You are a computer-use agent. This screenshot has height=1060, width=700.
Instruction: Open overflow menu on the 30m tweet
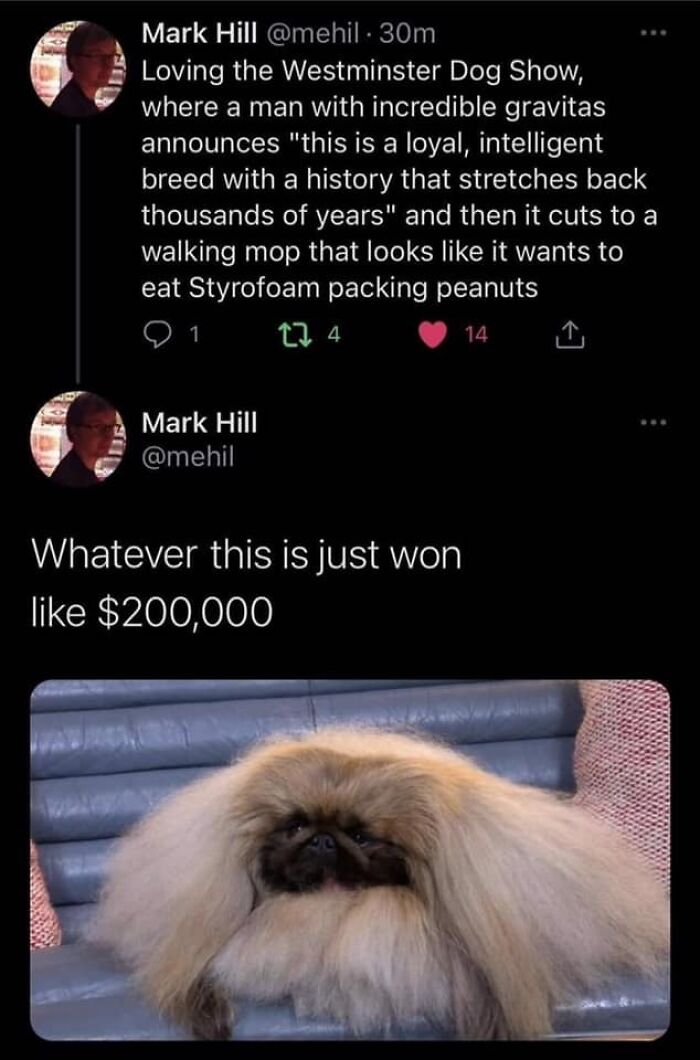[653, 34]
